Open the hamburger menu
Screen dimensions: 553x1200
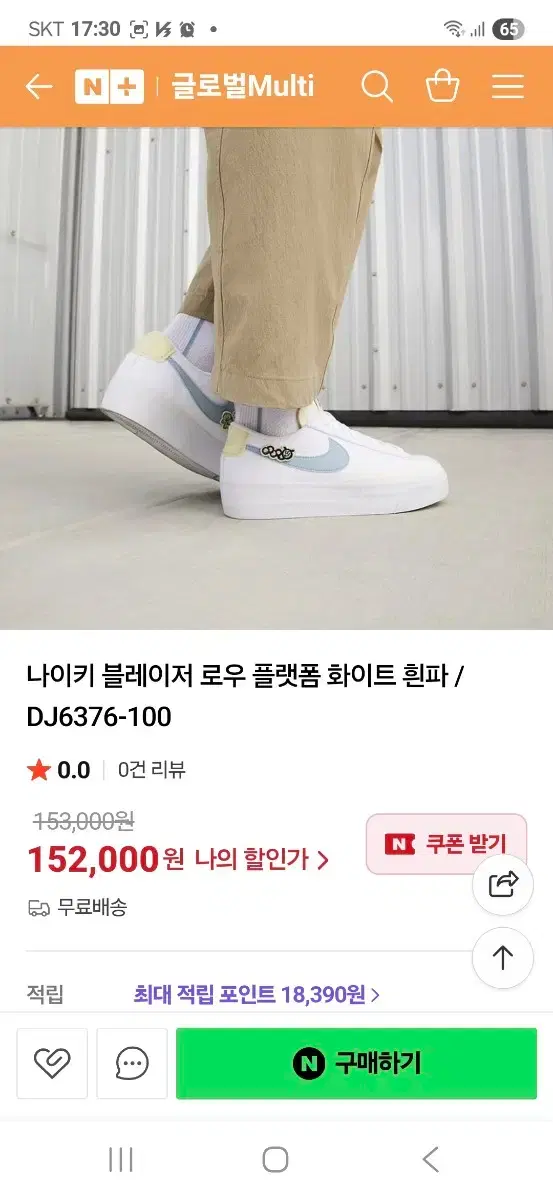click(507, 87)
